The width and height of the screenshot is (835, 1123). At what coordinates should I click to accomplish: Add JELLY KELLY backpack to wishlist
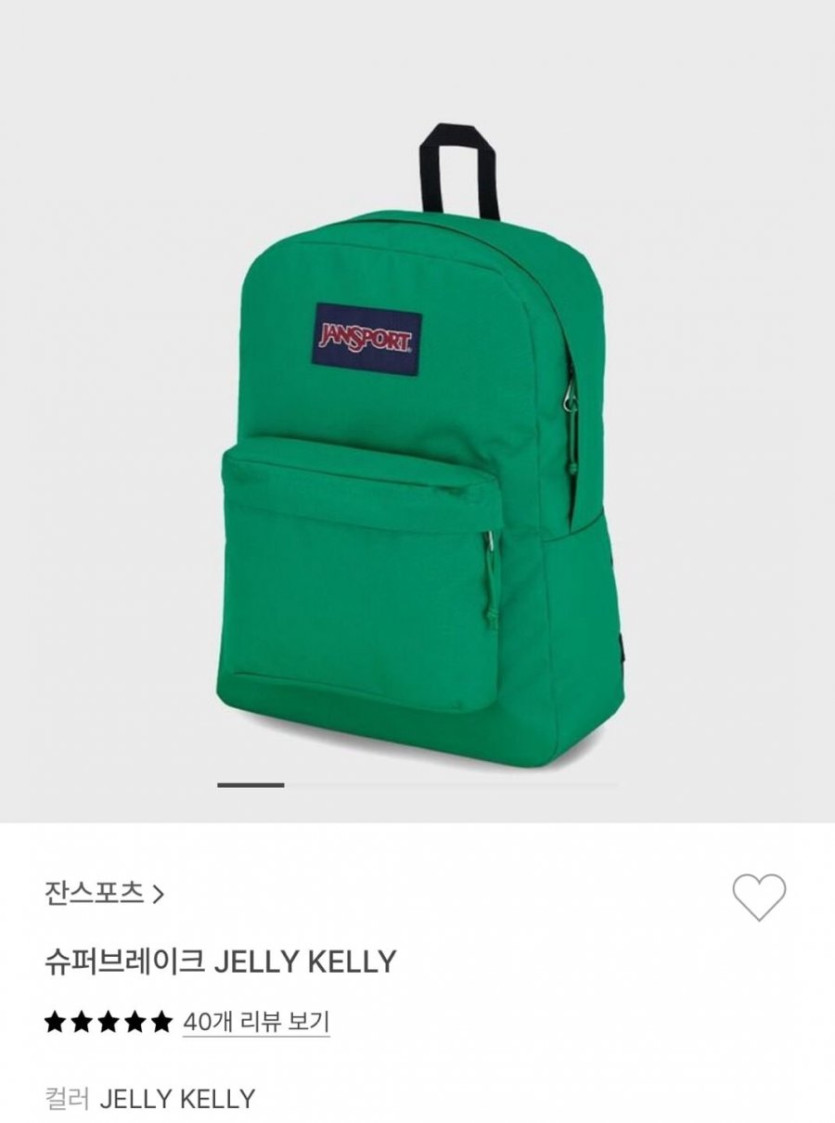pos(759,896)
